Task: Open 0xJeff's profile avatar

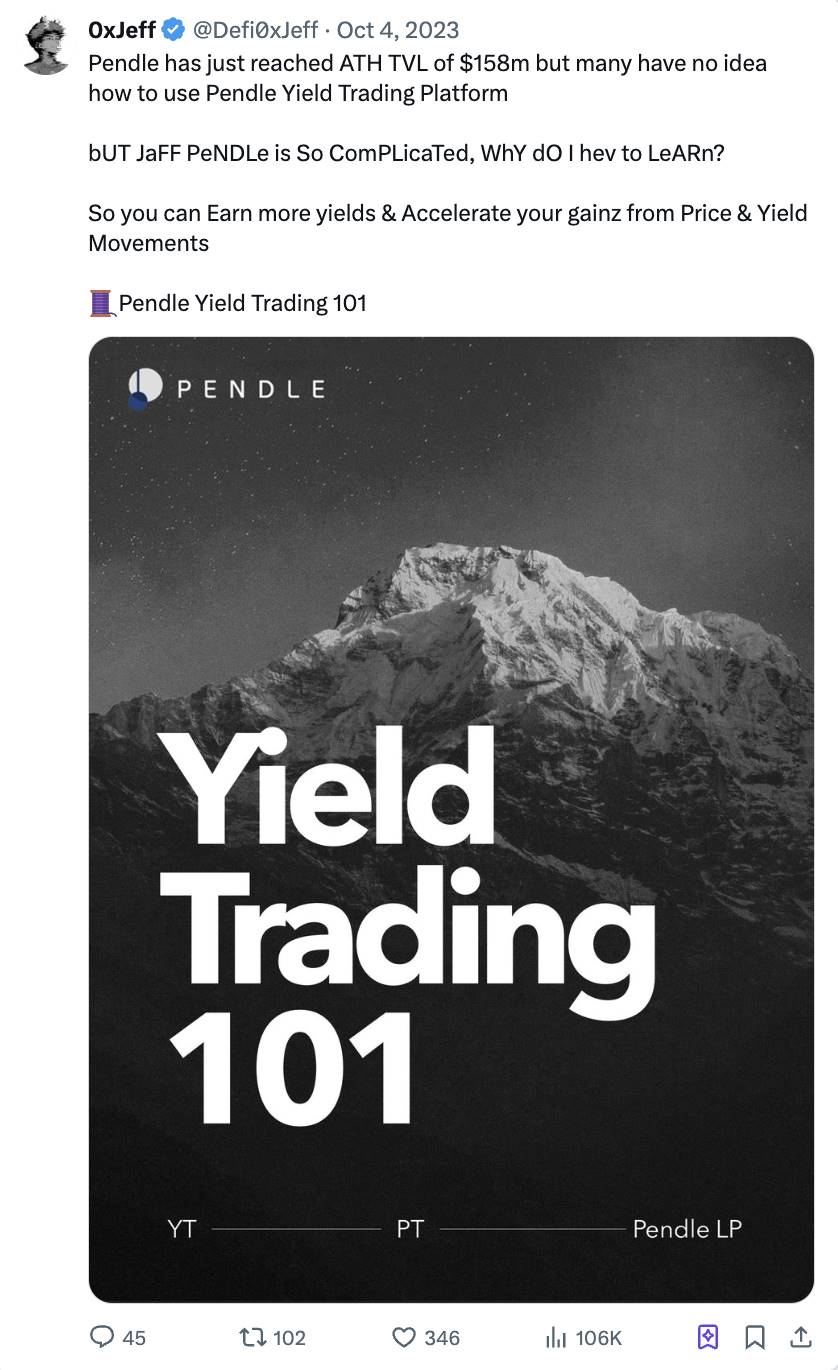Action: point(45,47)
